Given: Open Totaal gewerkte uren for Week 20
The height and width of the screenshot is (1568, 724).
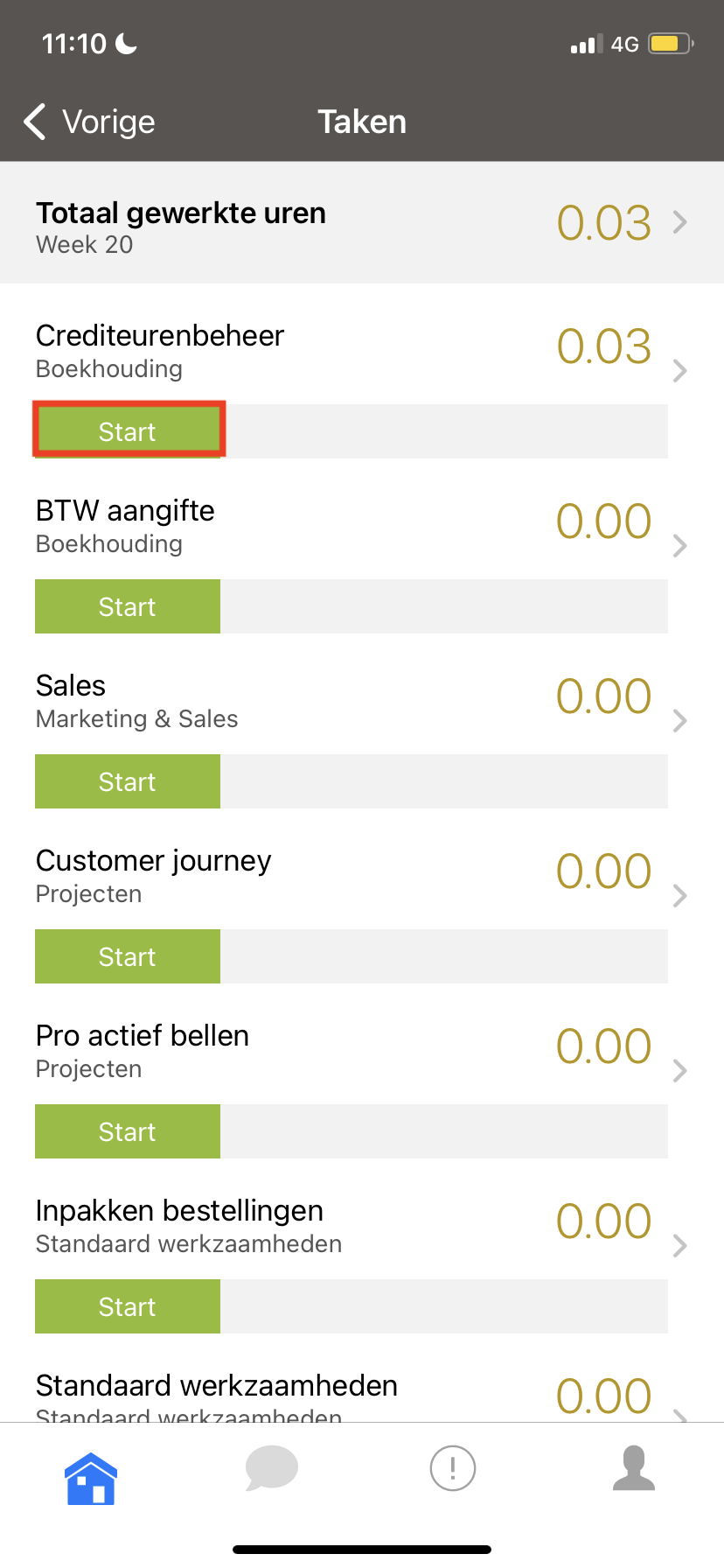Looking at the screenshot, I should 362,222.
